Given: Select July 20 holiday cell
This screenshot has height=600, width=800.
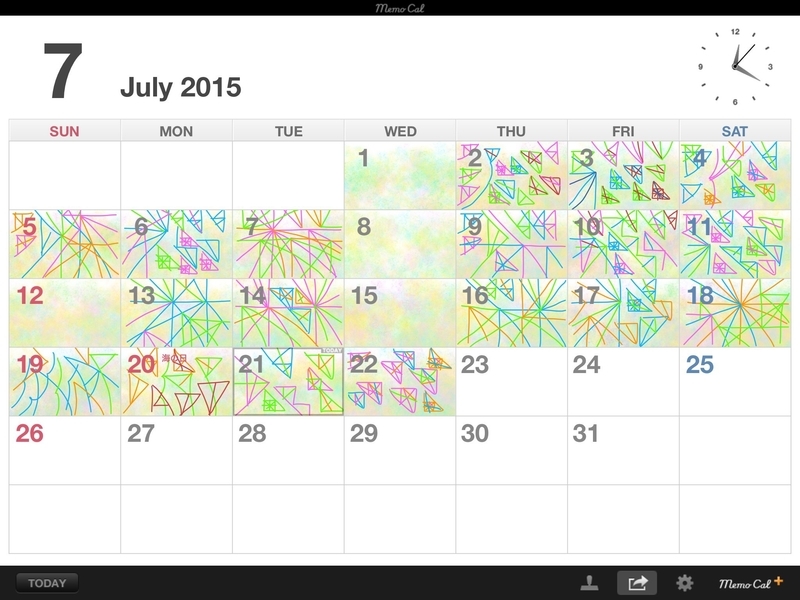Looking at the screenshot, I should 177,382.
